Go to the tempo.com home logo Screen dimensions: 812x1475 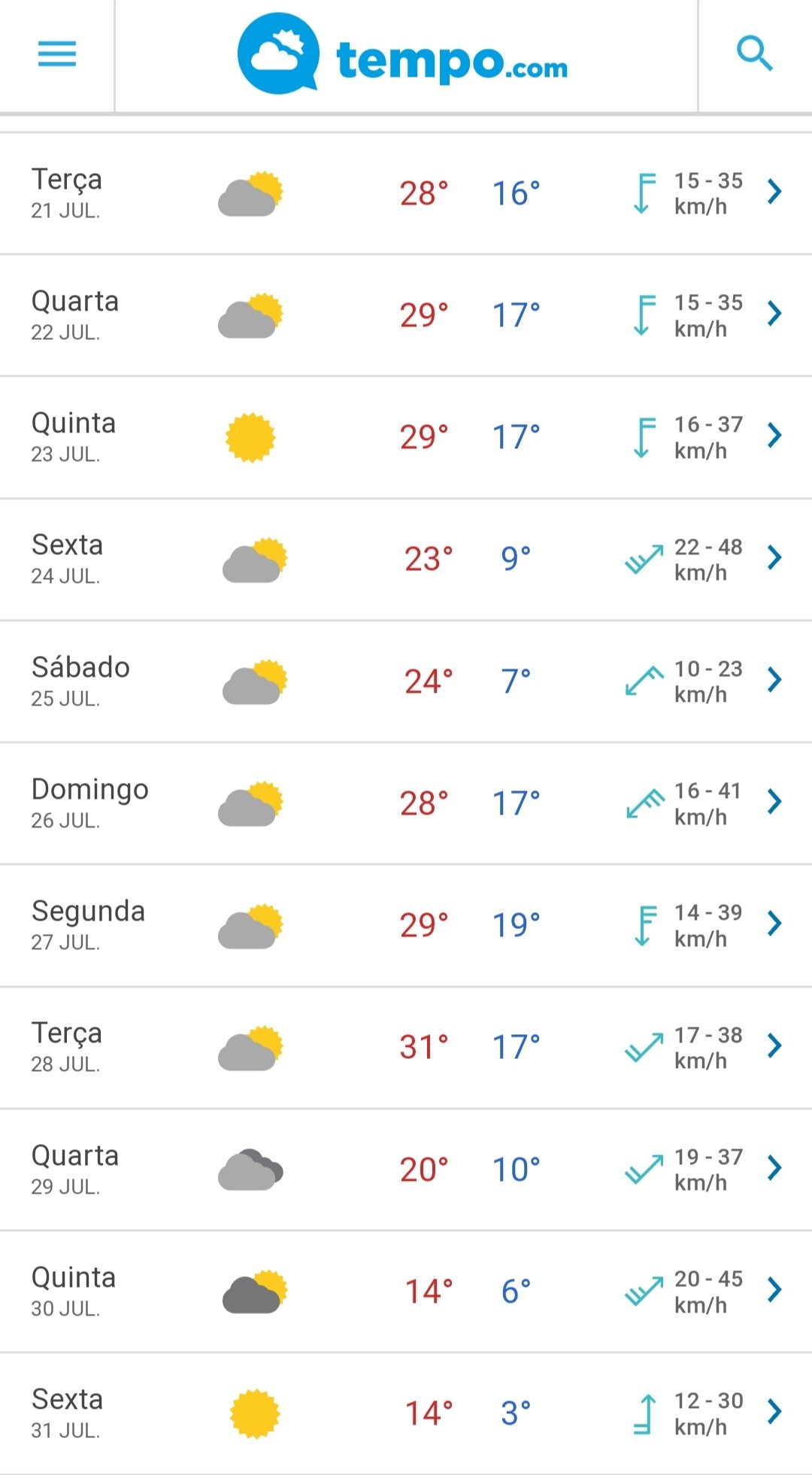(403, 54)
